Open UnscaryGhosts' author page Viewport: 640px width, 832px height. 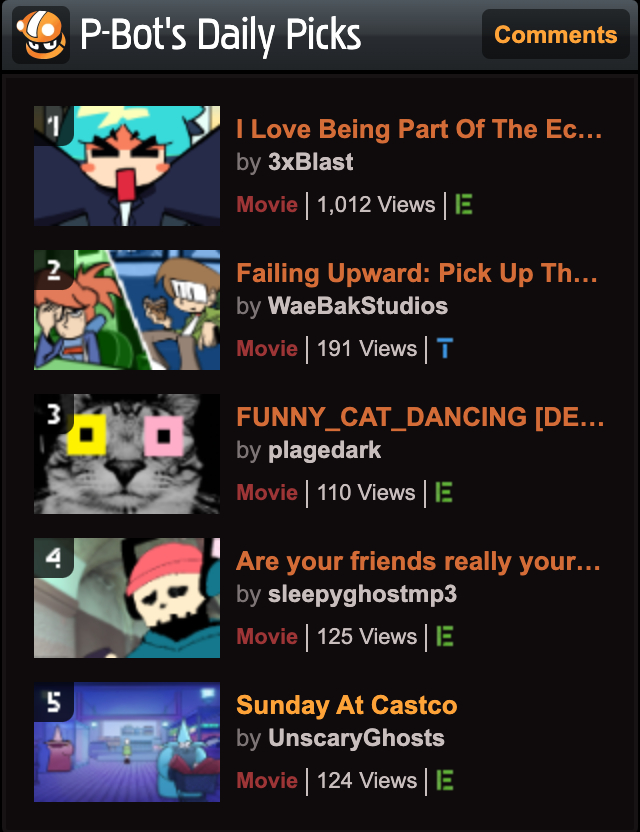pyautogui.click(x=356, y=738)
